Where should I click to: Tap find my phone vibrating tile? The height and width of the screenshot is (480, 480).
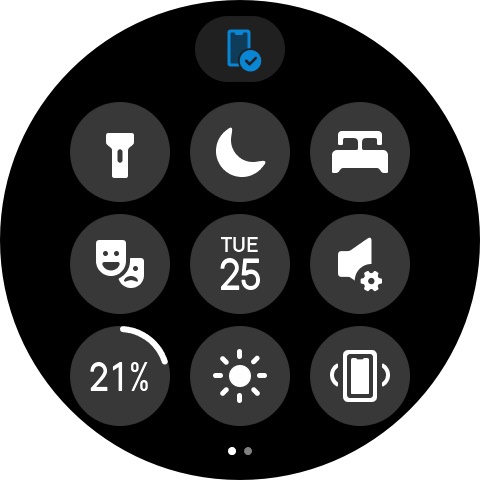(360, 376)
